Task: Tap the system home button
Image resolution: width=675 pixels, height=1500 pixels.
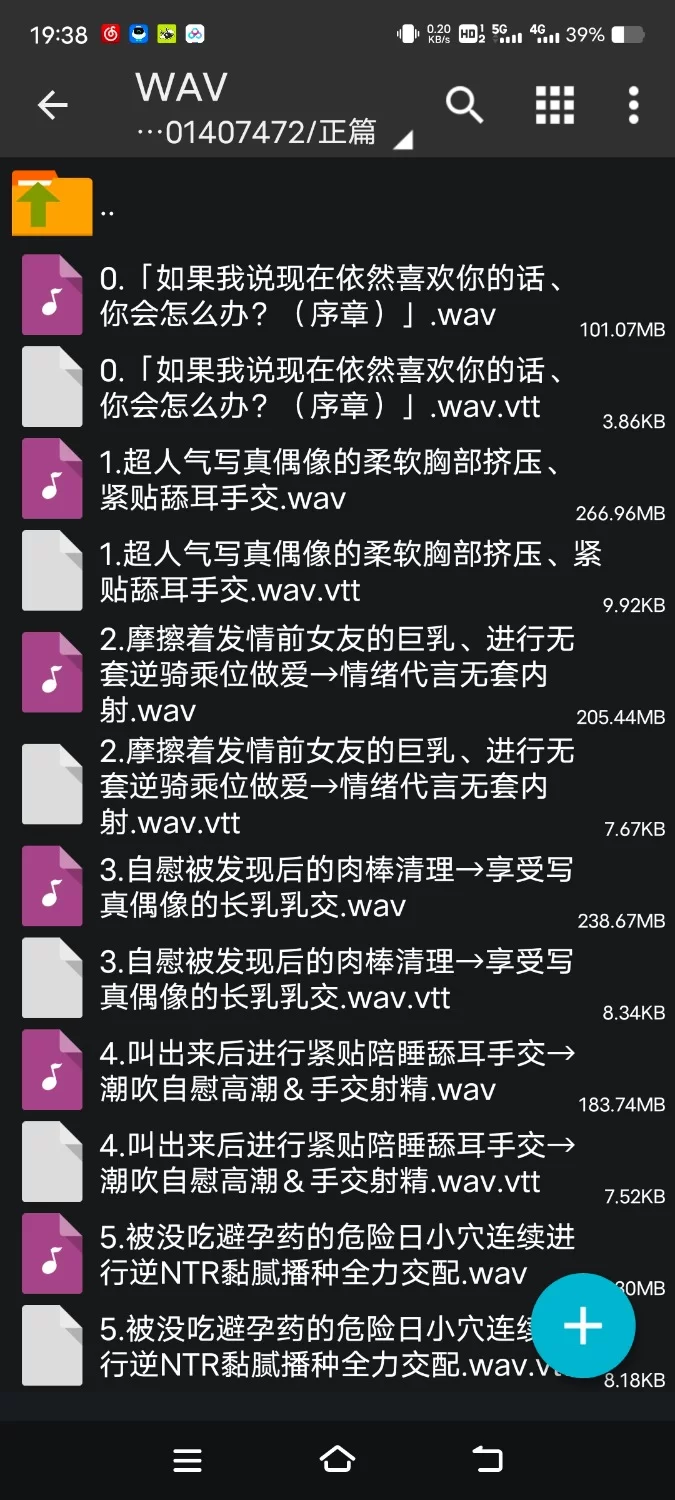Action: pyautogui.click(x=337, y=1460)
